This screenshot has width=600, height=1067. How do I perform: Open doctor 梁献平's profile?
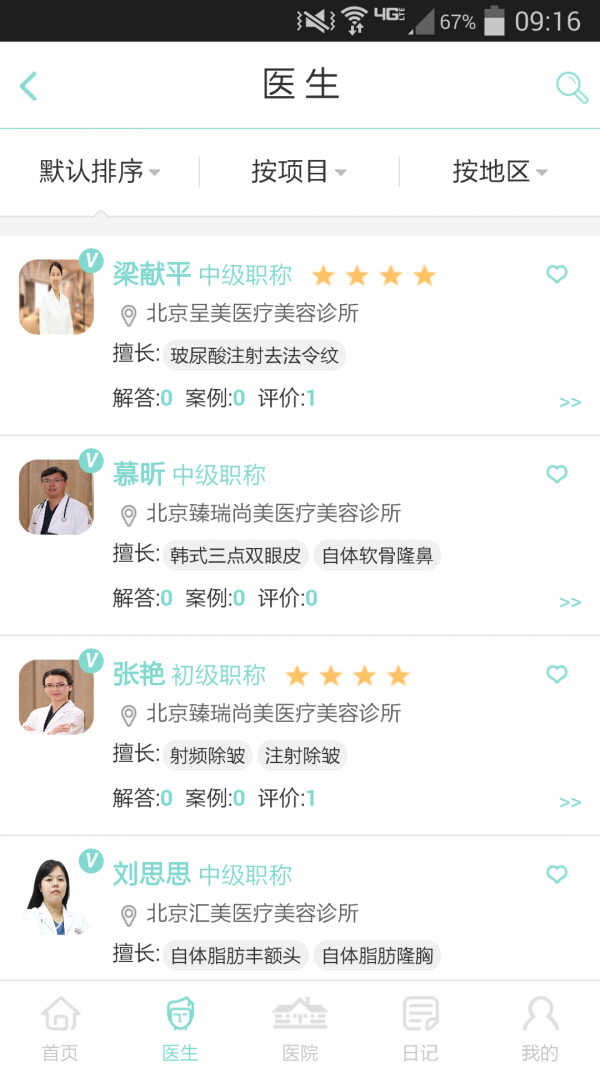152,274
